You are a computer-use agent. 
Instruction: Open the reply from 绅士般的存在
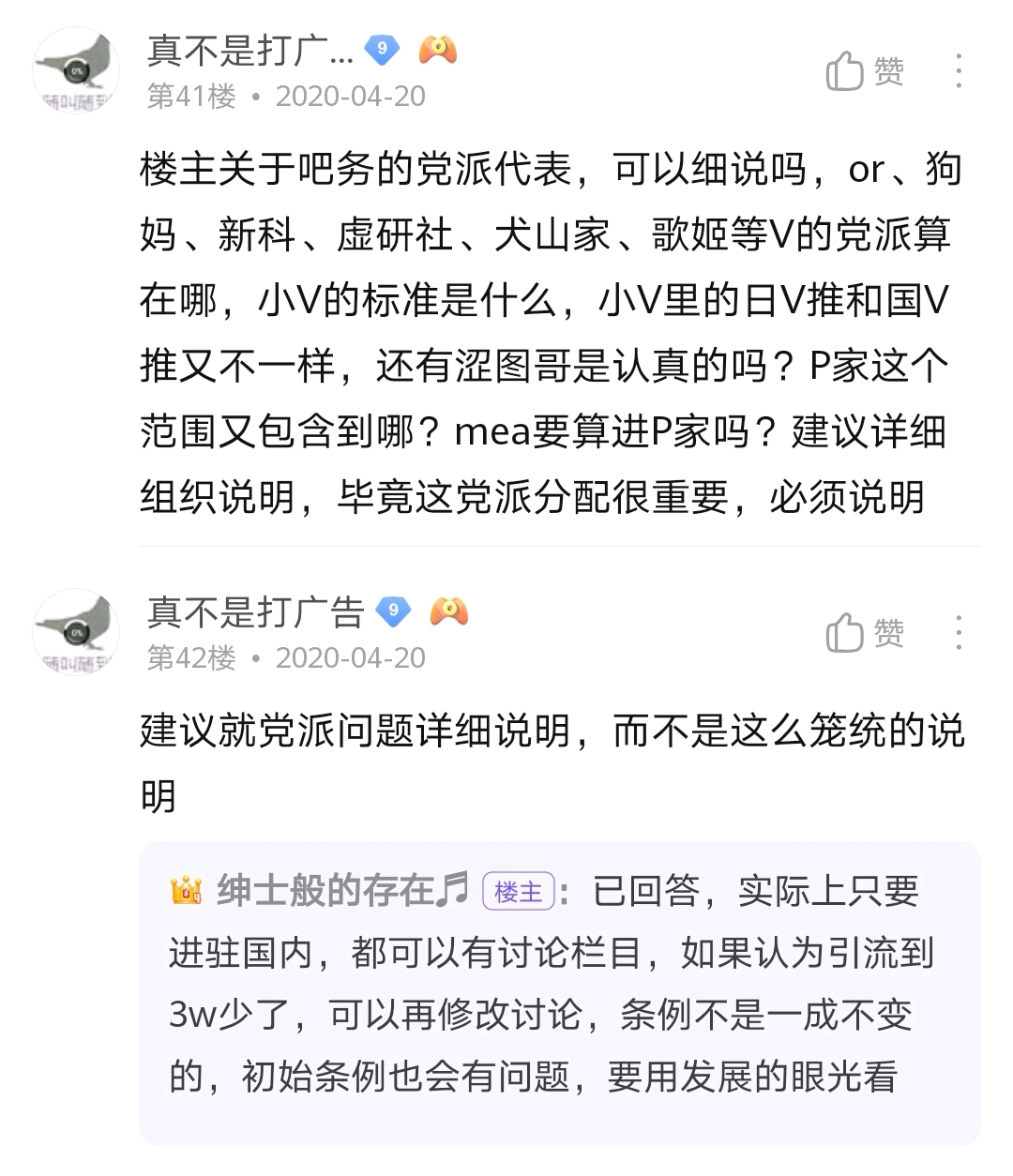click(559, 983)
